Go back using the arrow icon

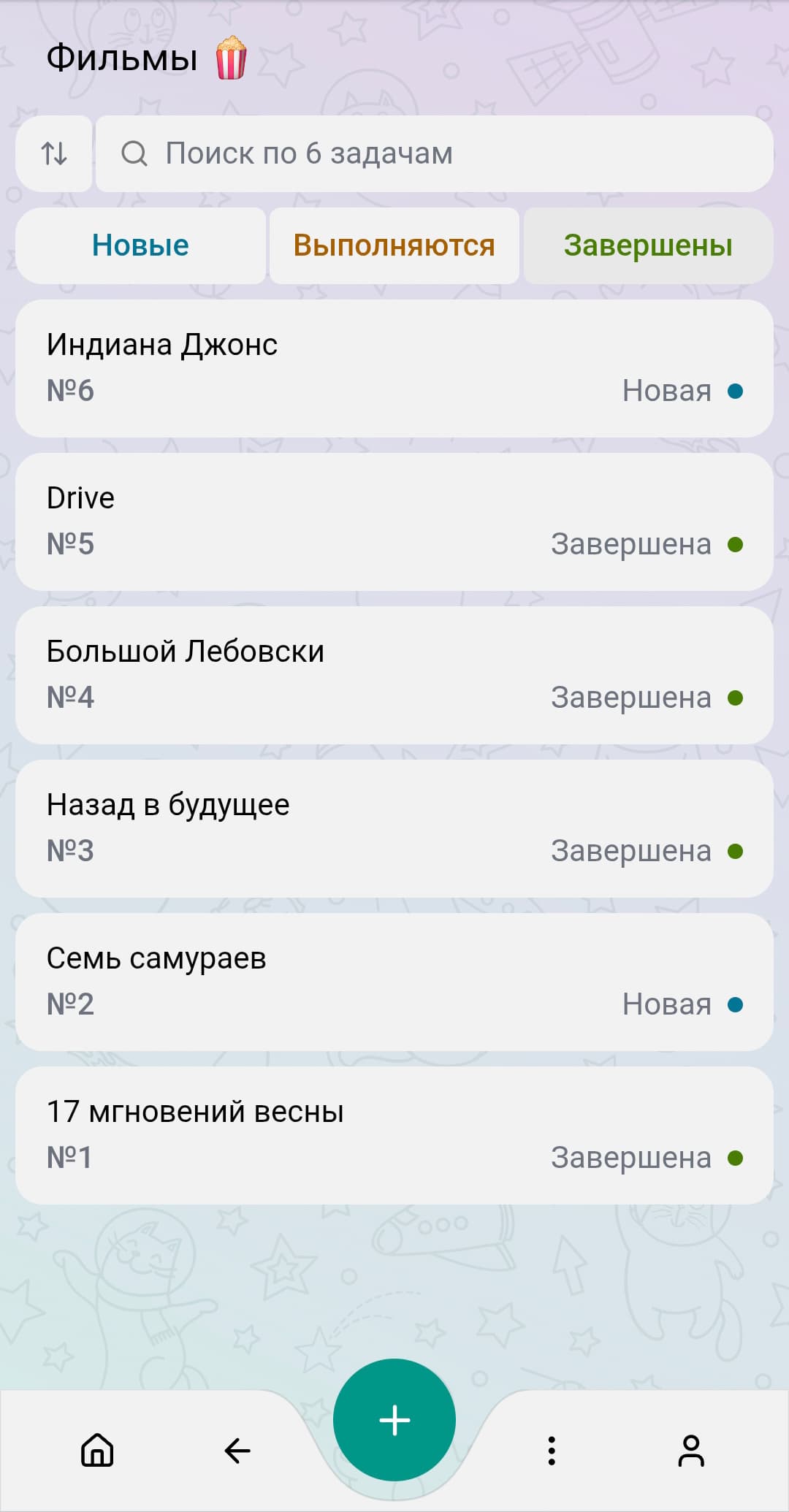coord(237,1450)
